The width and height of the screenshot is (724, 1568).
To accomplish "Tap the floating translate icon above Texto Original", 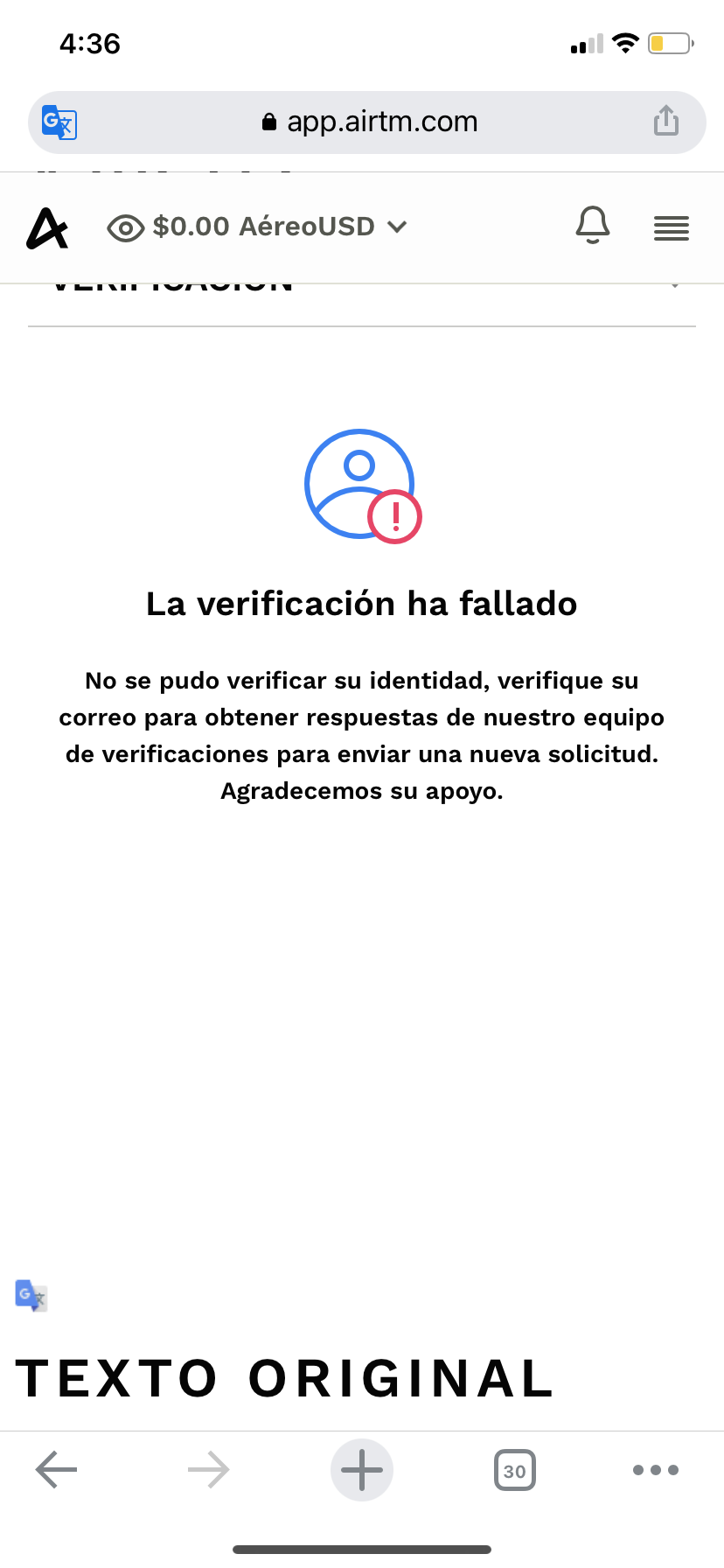I will 31,1295.
